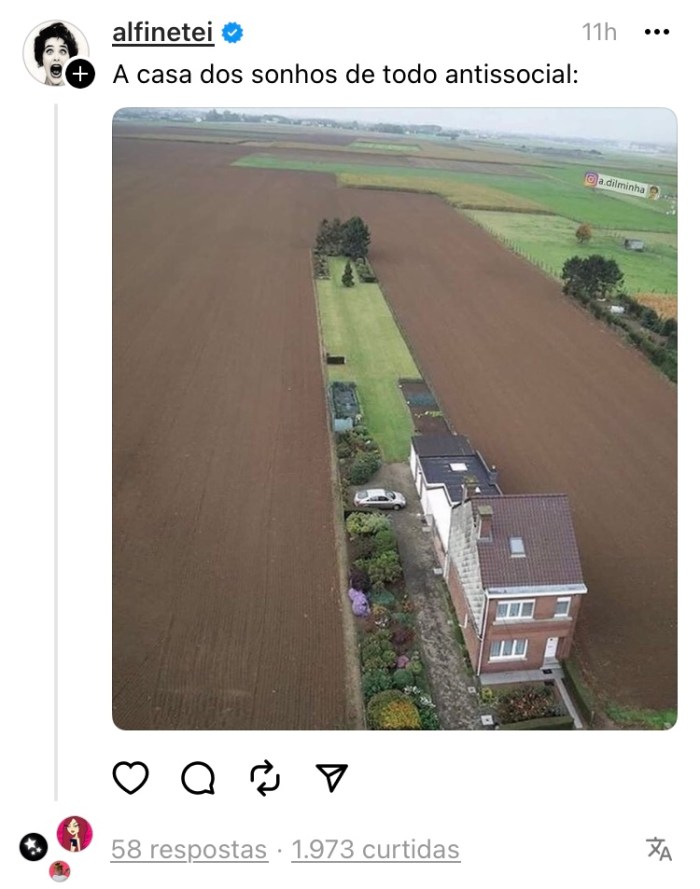Open the aerial house photo full screen

click(x=394, y=418)
